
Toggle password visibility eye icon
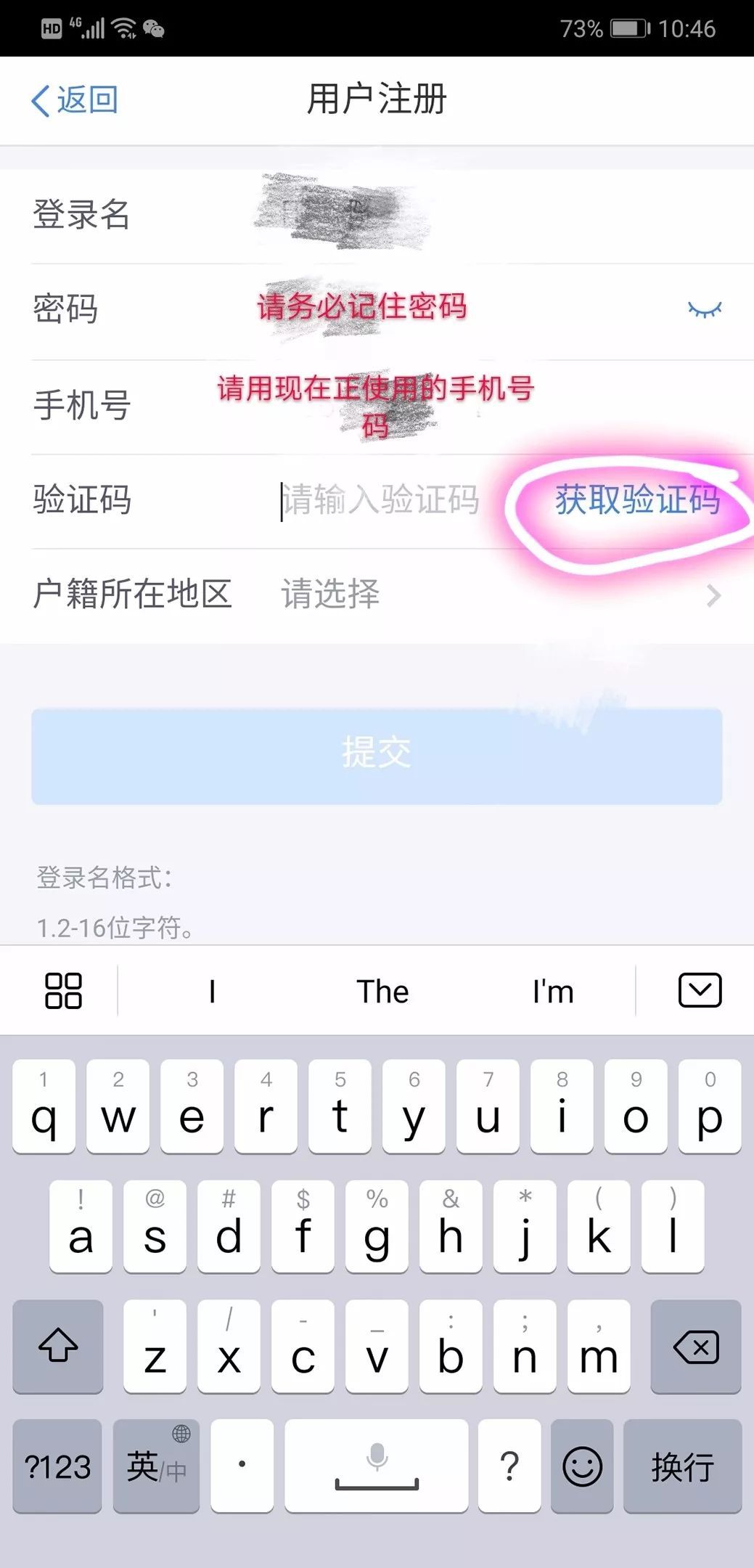click(x=705, y=310)
